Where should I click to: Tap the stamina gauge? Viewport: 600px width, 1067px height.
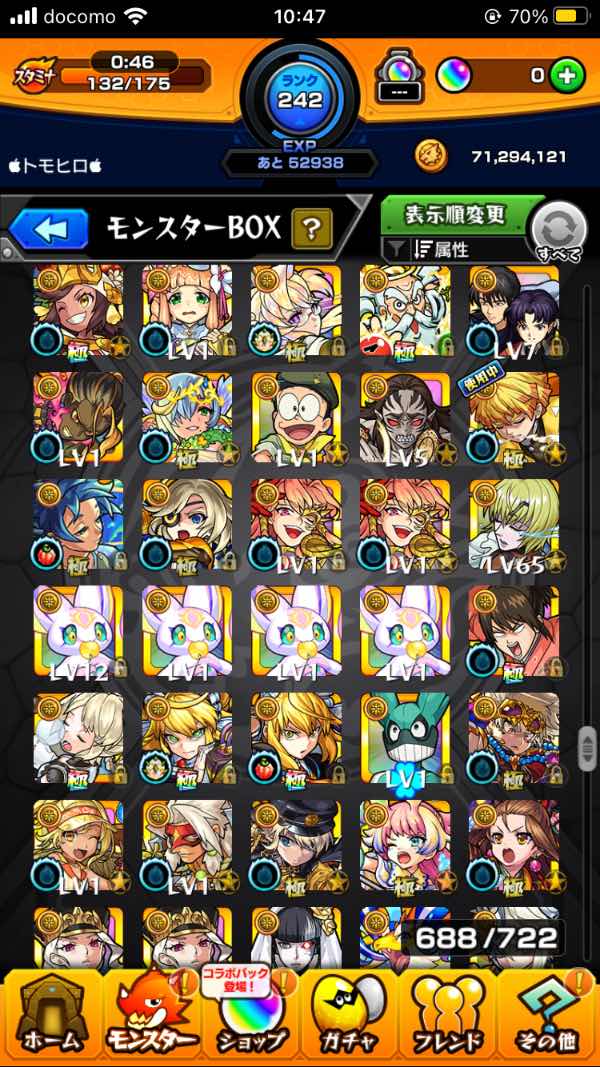click(x=134, y=75)
